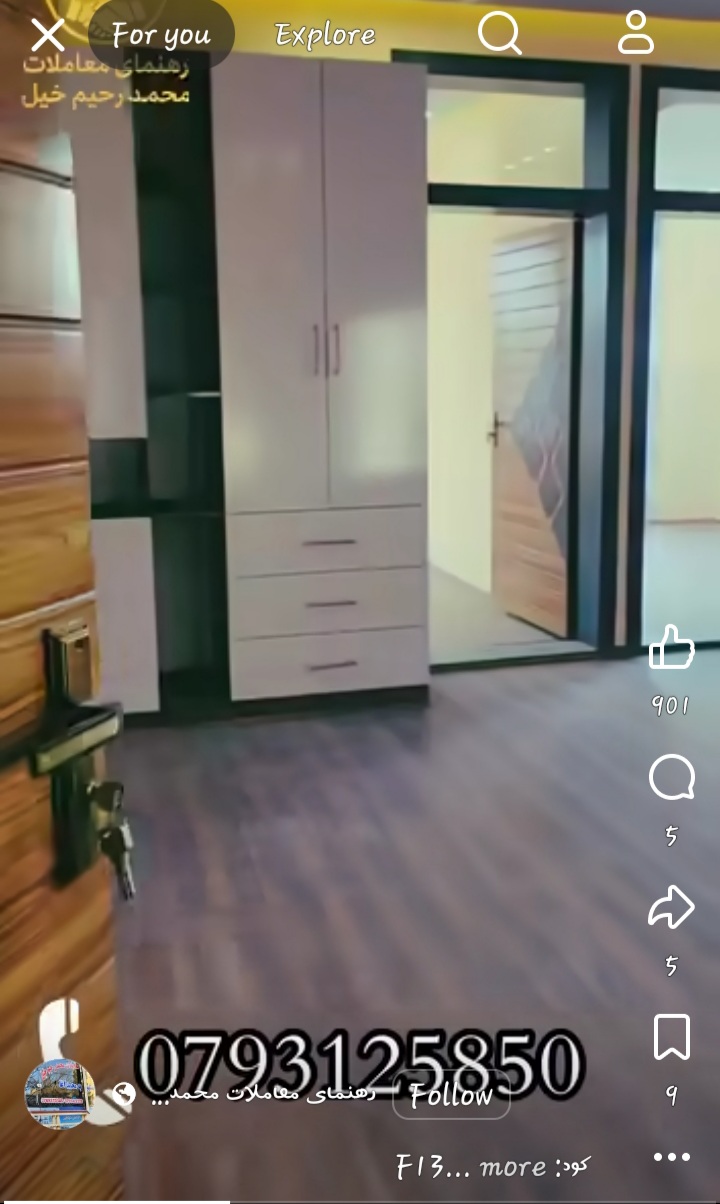Screen dimensions: 720x1204
Task: Open the three-dot overflow menu
Action: click(x=671, y=1157)
